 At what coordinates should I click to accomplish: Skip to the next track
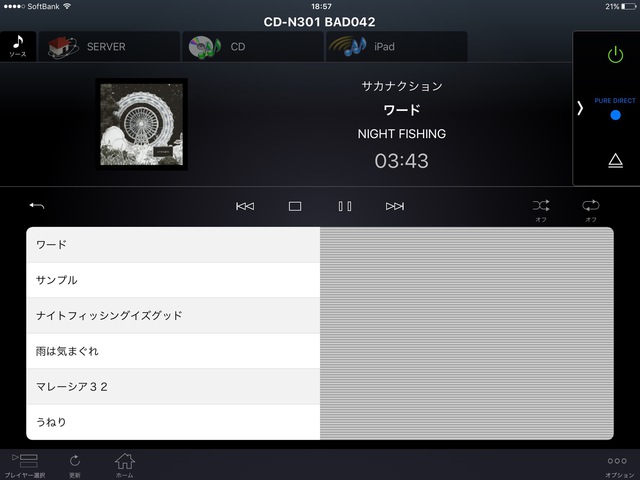tap(395, 206)
